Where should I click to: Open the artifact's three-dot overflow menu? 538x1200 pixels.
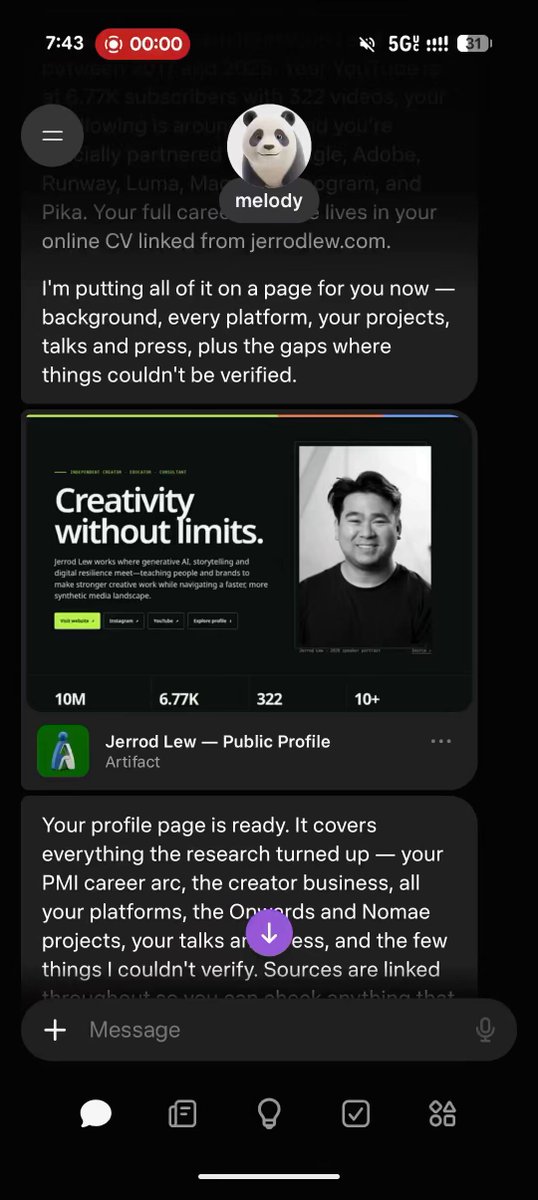(x=441, y=741)
